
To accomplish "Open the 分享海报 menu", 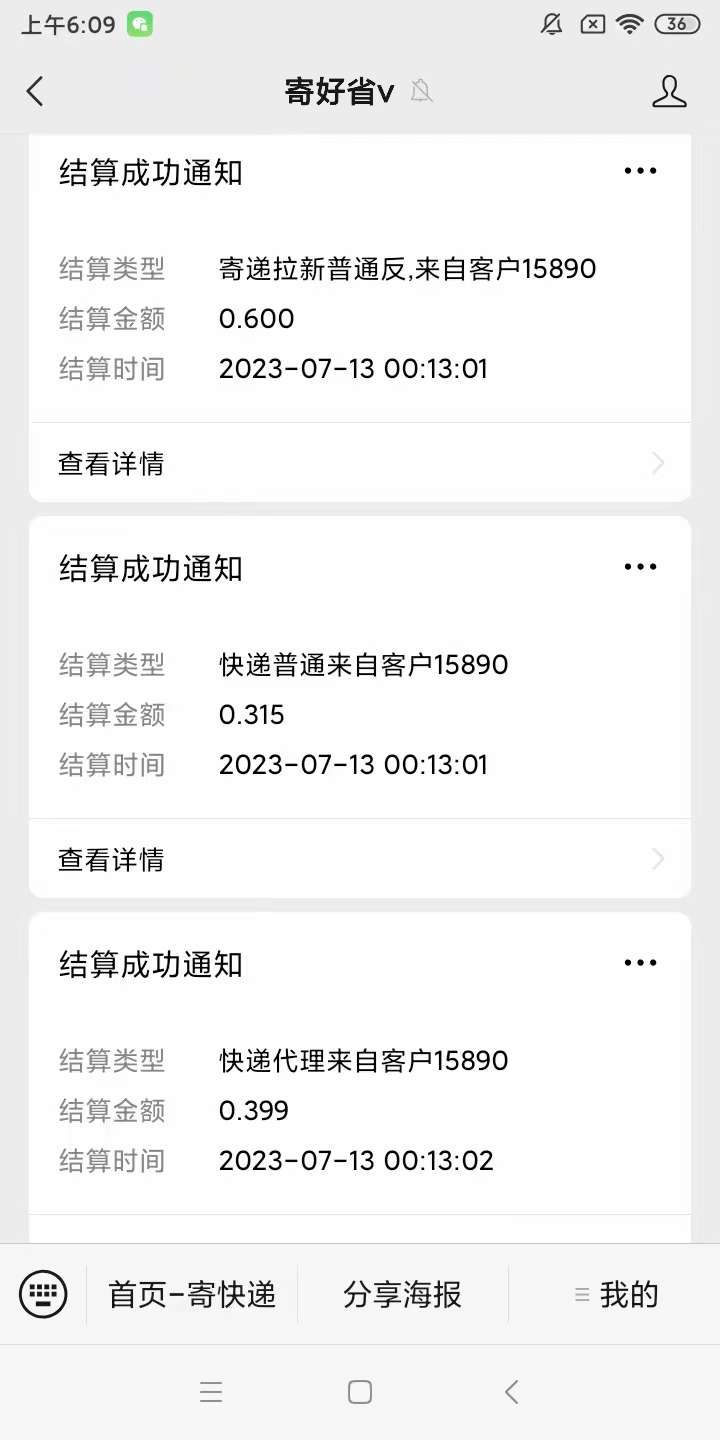I will pyautogui.click(x=403, y=1295).
